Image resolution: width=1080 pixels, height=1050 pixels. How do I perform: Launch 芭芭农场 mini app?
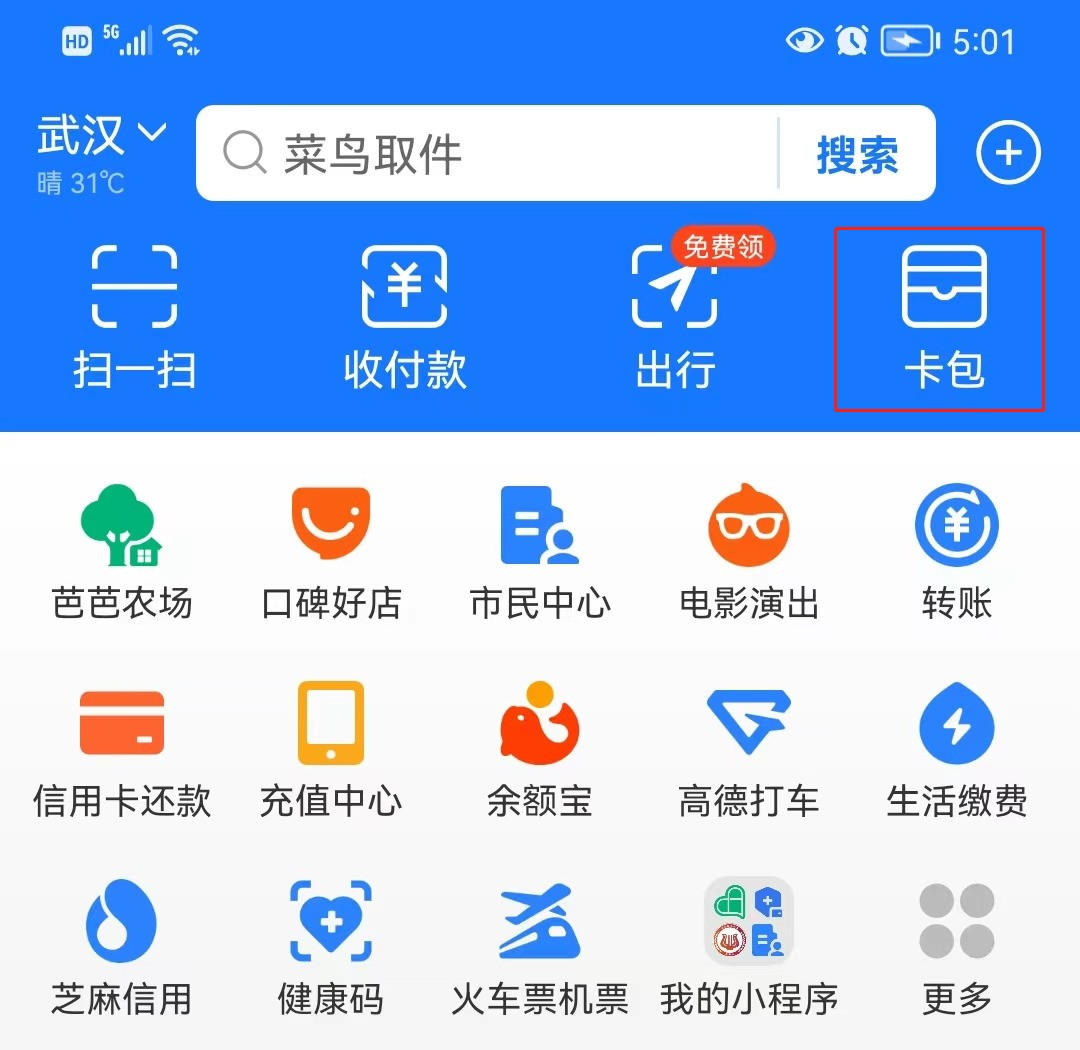coord(122,551)
